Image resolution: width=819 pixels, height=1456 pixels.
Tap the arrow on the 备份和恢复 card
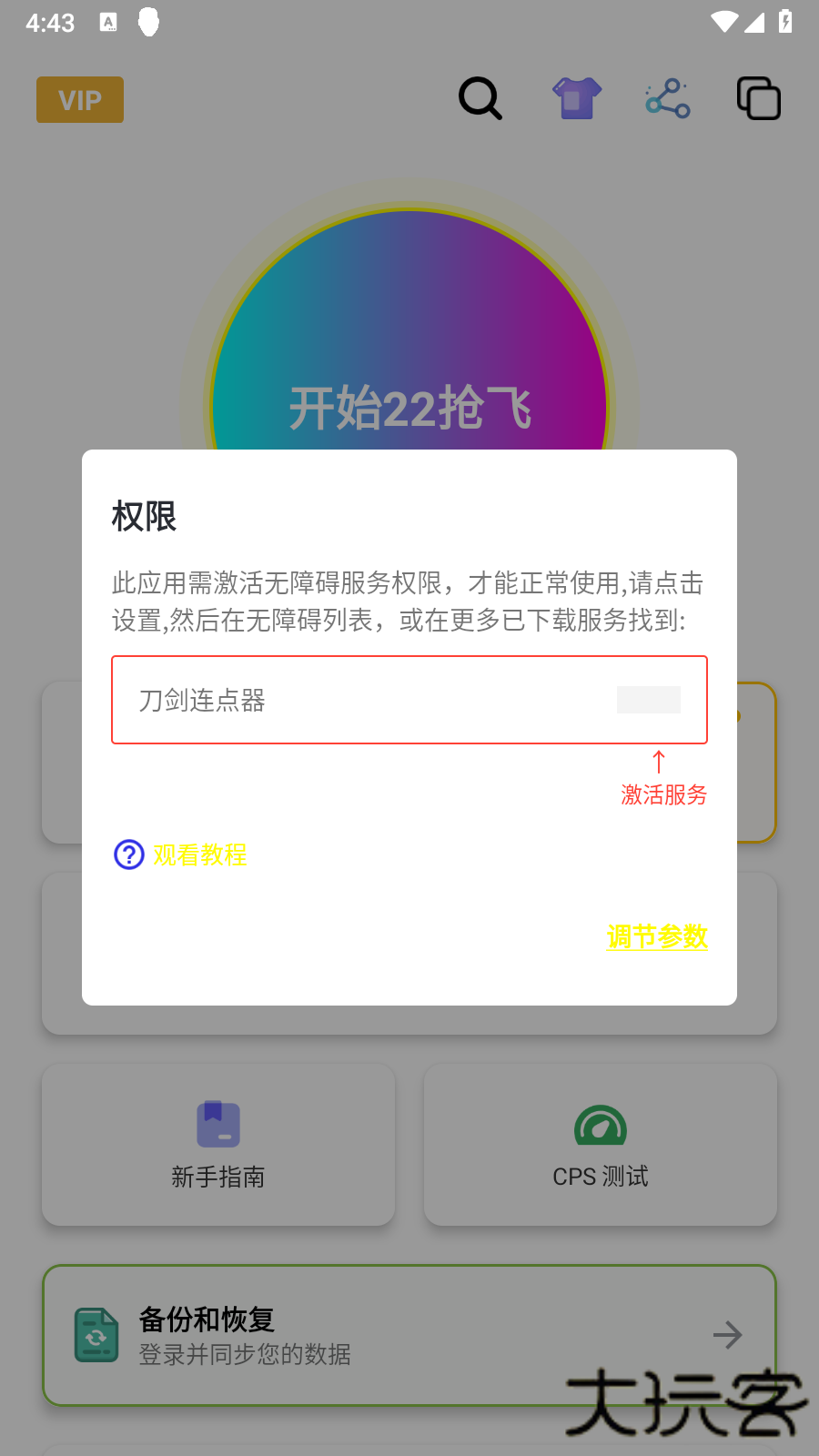point(727,1335)
